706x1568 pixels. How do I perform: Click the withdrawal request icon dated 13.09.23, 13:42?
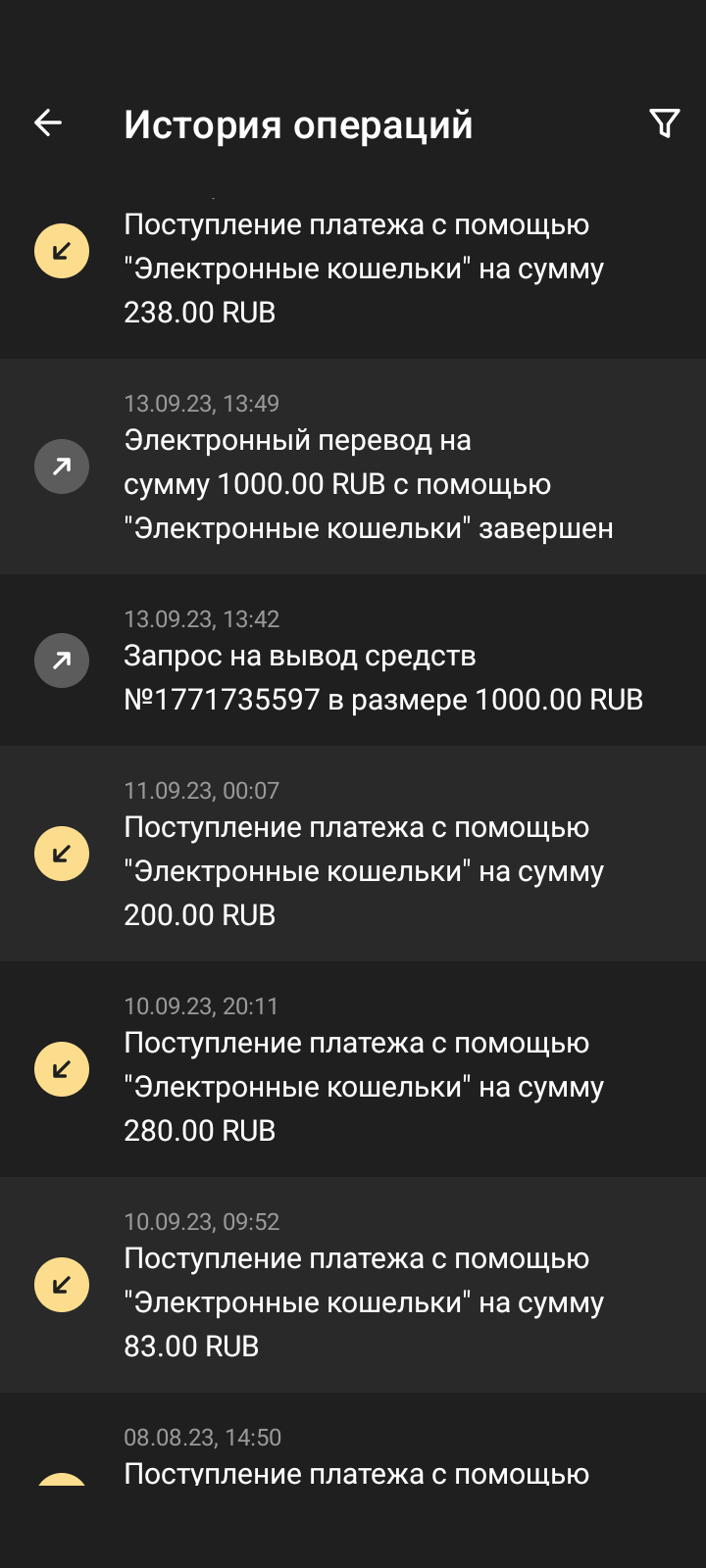coord(62,659)
